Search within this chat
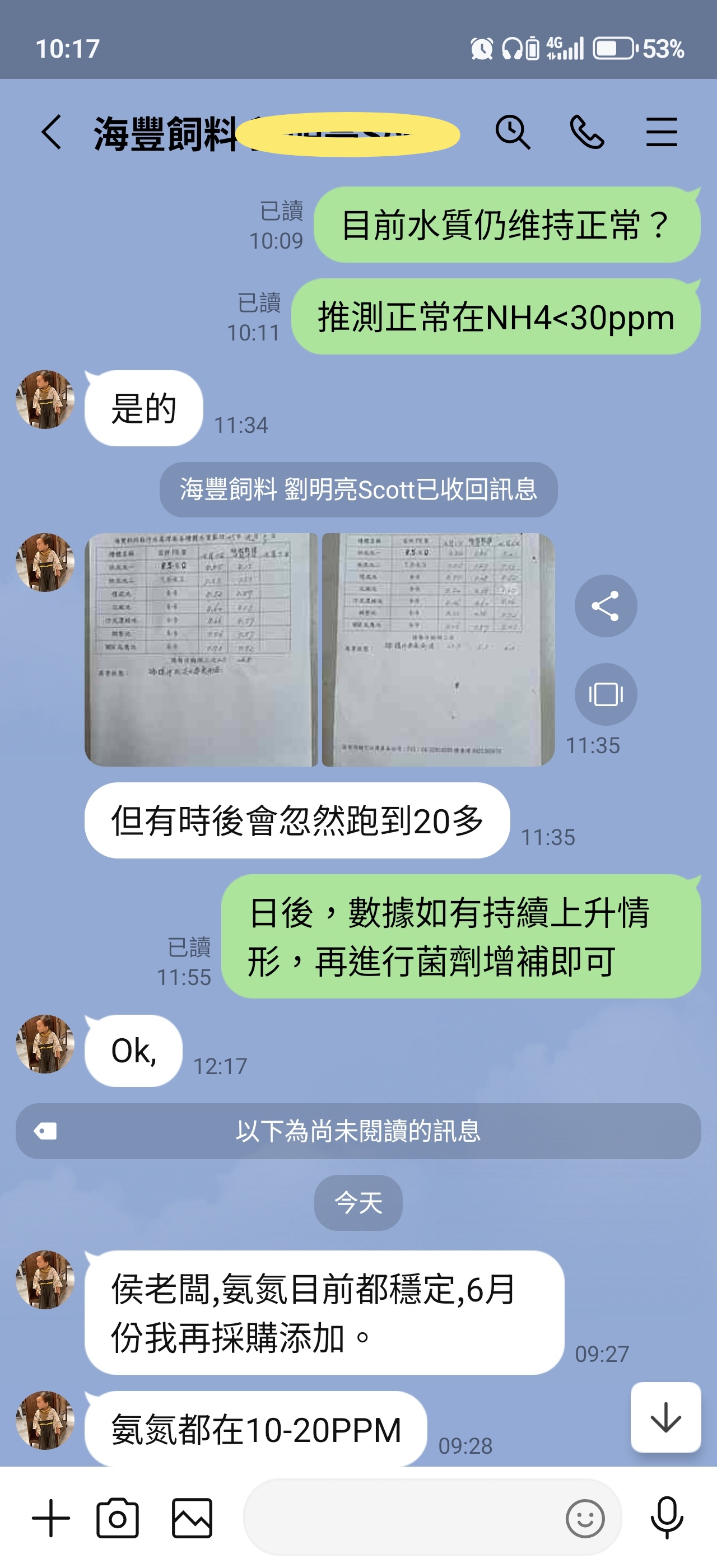This screenshot has width=717, height=1568. coord(513,132)
